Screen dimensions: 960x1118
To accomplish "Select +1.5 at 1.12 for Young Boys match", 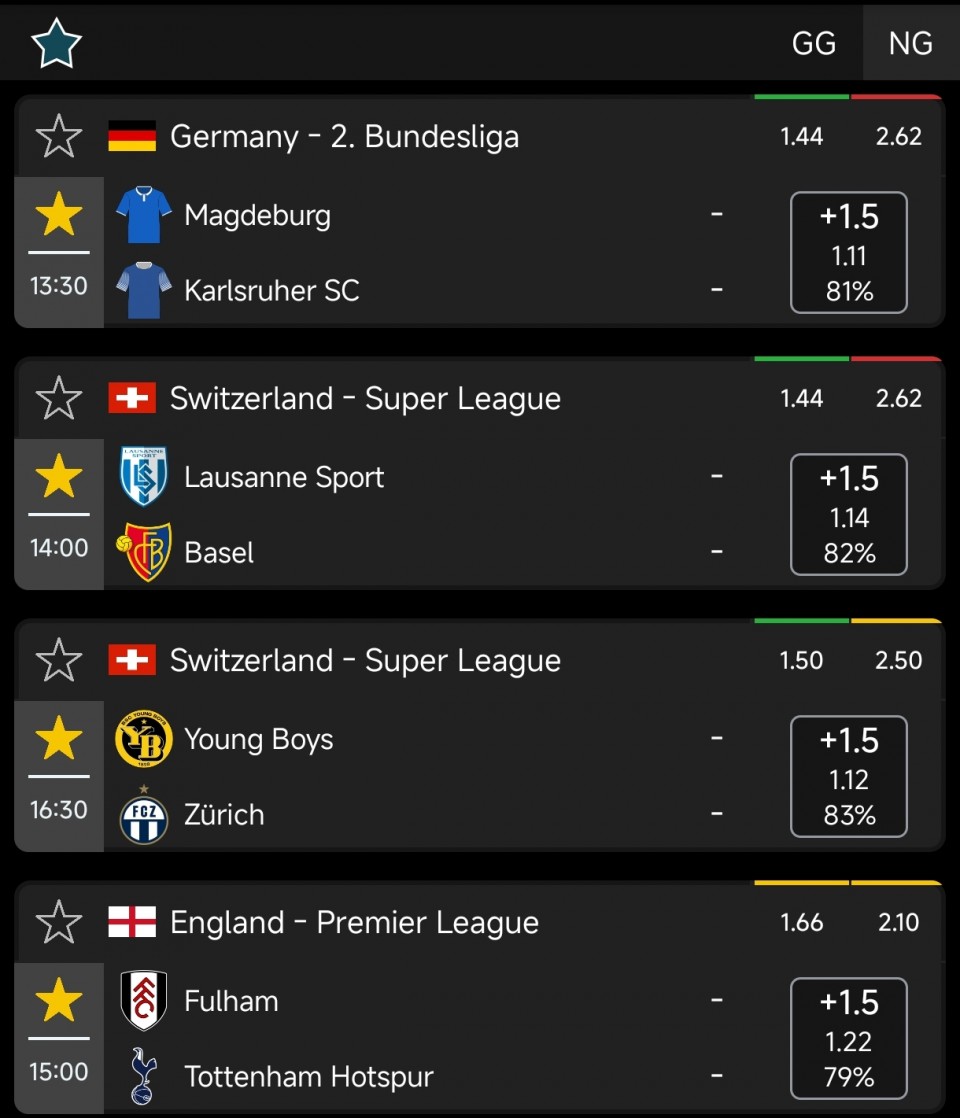I will 848,777.
